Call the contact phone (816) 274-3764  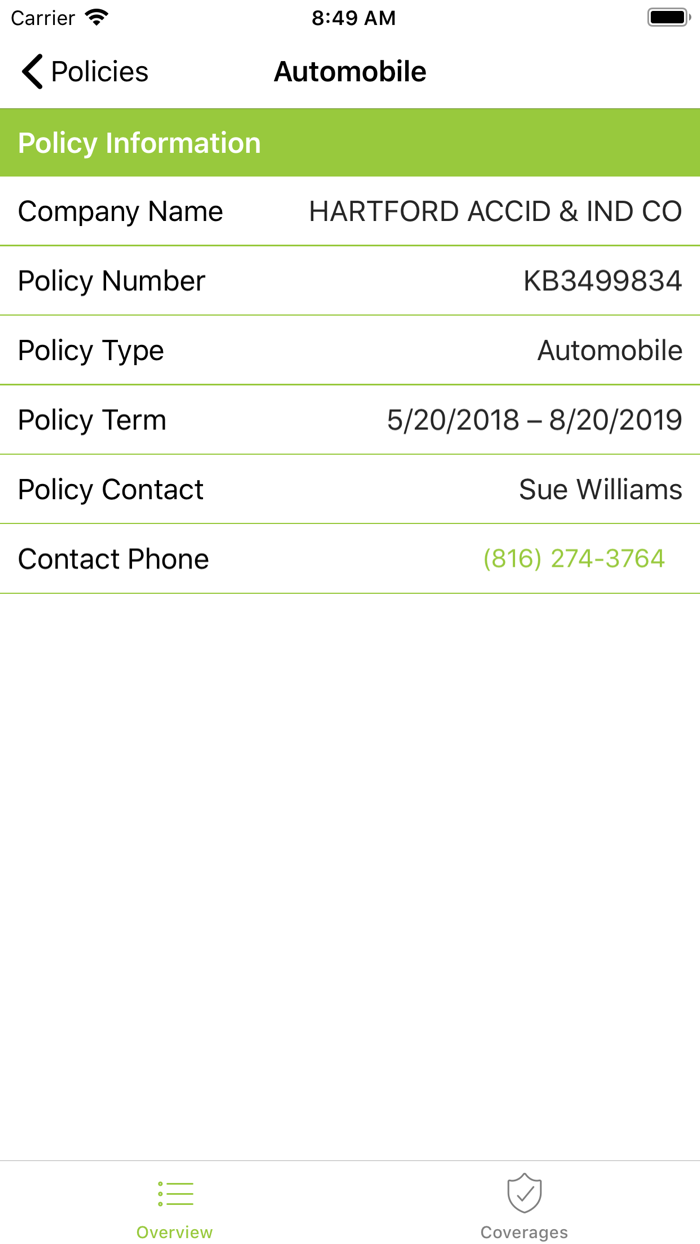pos(573,558)
